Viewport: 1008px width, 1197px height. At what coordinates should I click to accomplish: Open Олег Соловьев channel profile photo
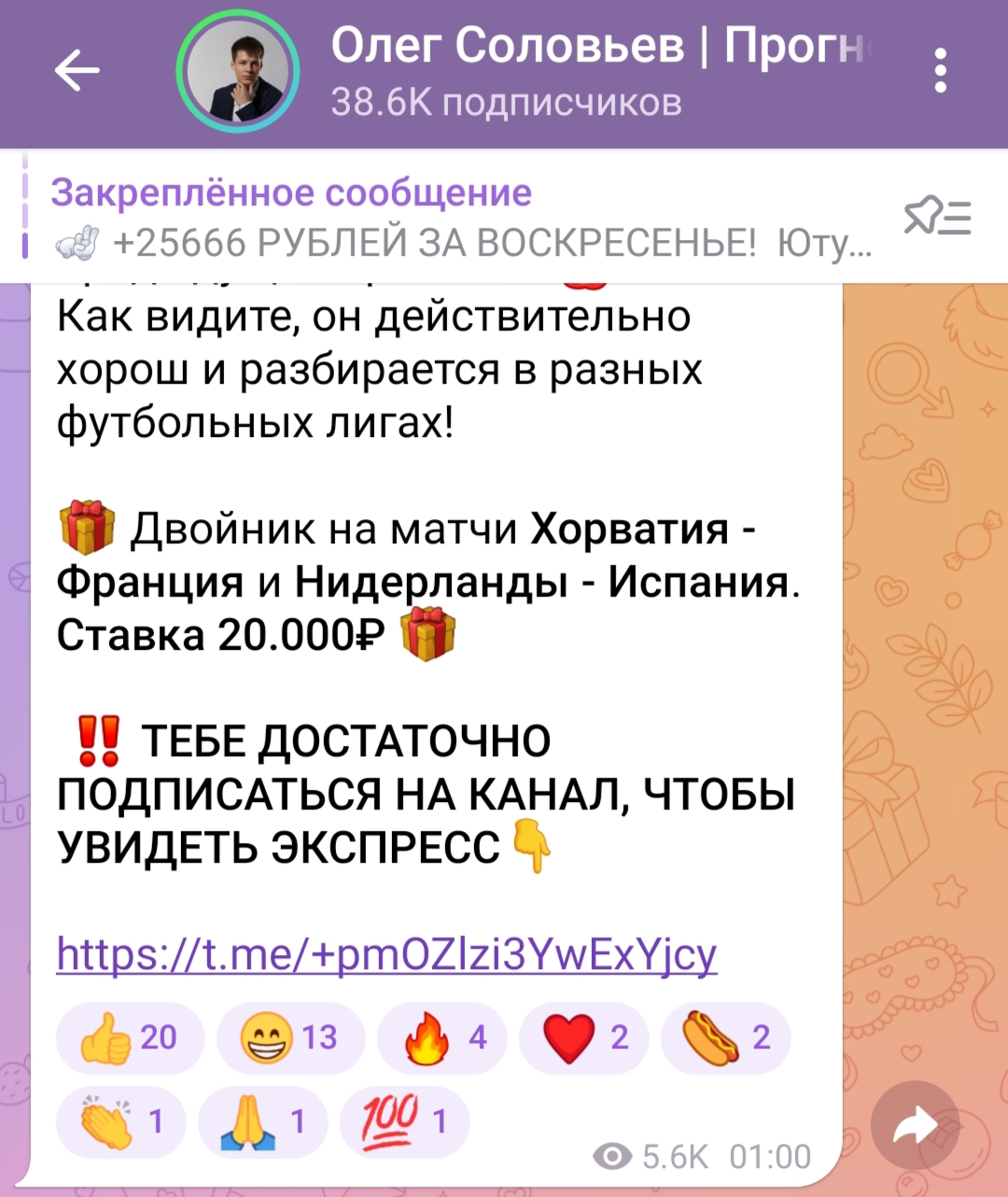pyautogui.click(x=238, y=73)
